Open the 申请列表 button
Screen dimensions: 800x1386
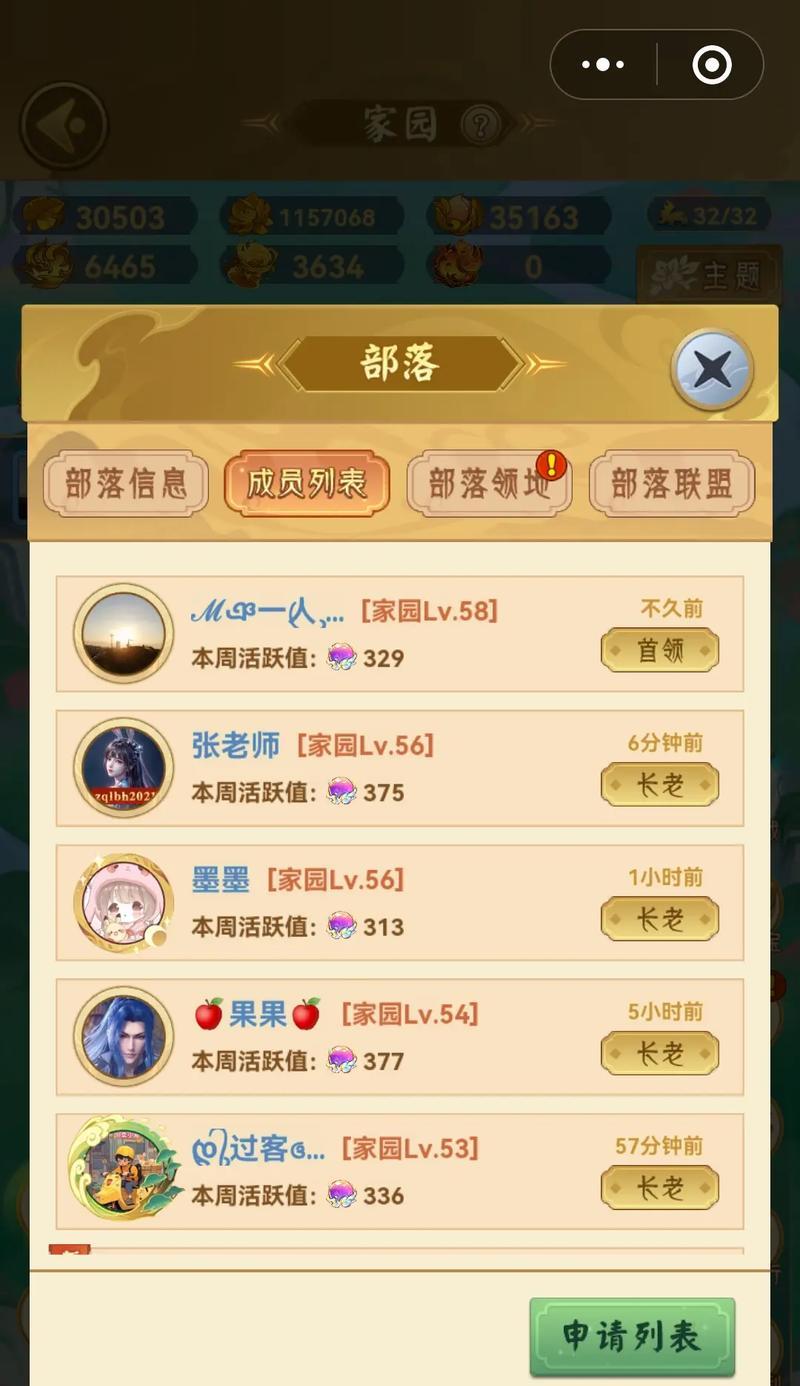click(x=631, y=1336)
